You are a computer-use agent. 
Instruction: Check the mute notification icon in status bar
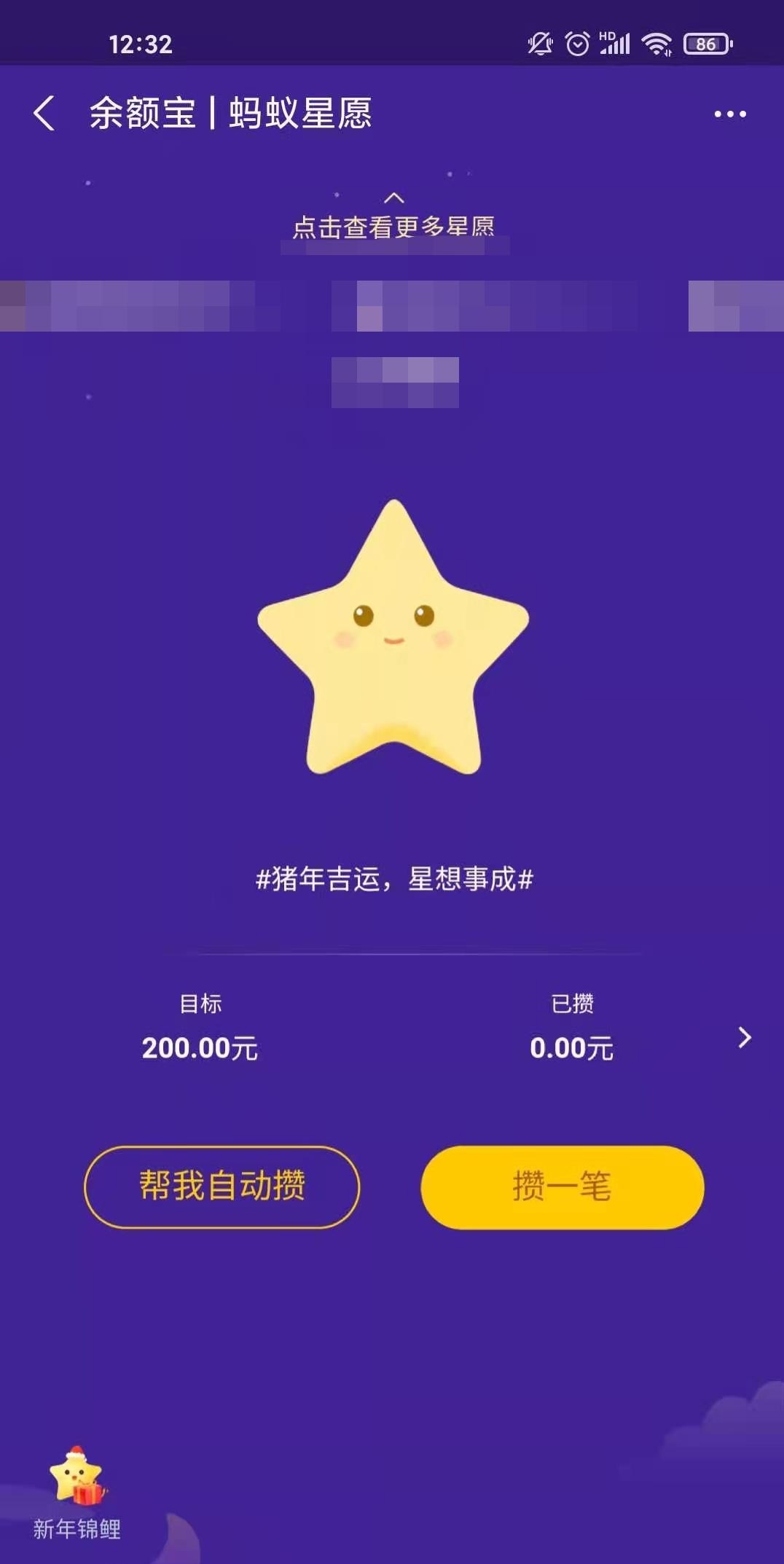point(538,44)
